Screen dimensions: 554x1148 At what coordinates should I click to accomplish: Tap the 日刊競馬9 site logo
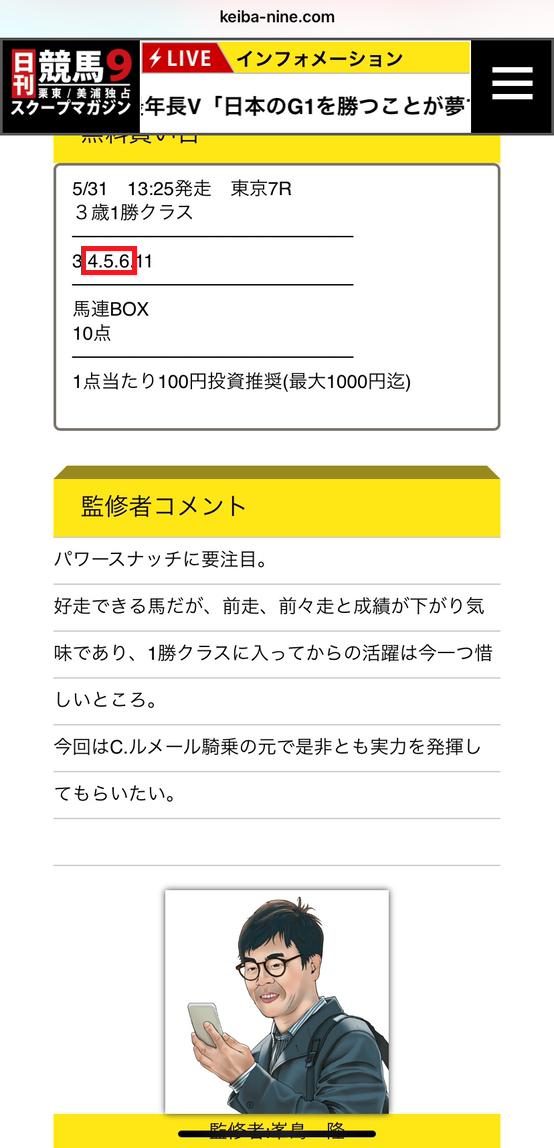tap(72, 86)
